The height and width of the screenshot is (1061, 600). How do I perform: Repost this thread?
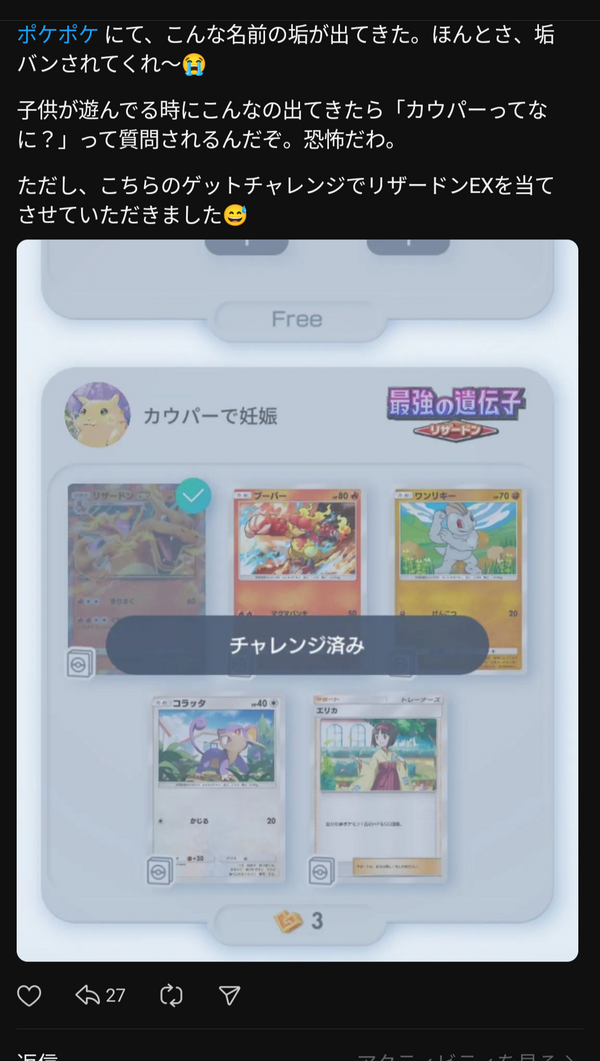pyautogui.click(x=171, y=995)
